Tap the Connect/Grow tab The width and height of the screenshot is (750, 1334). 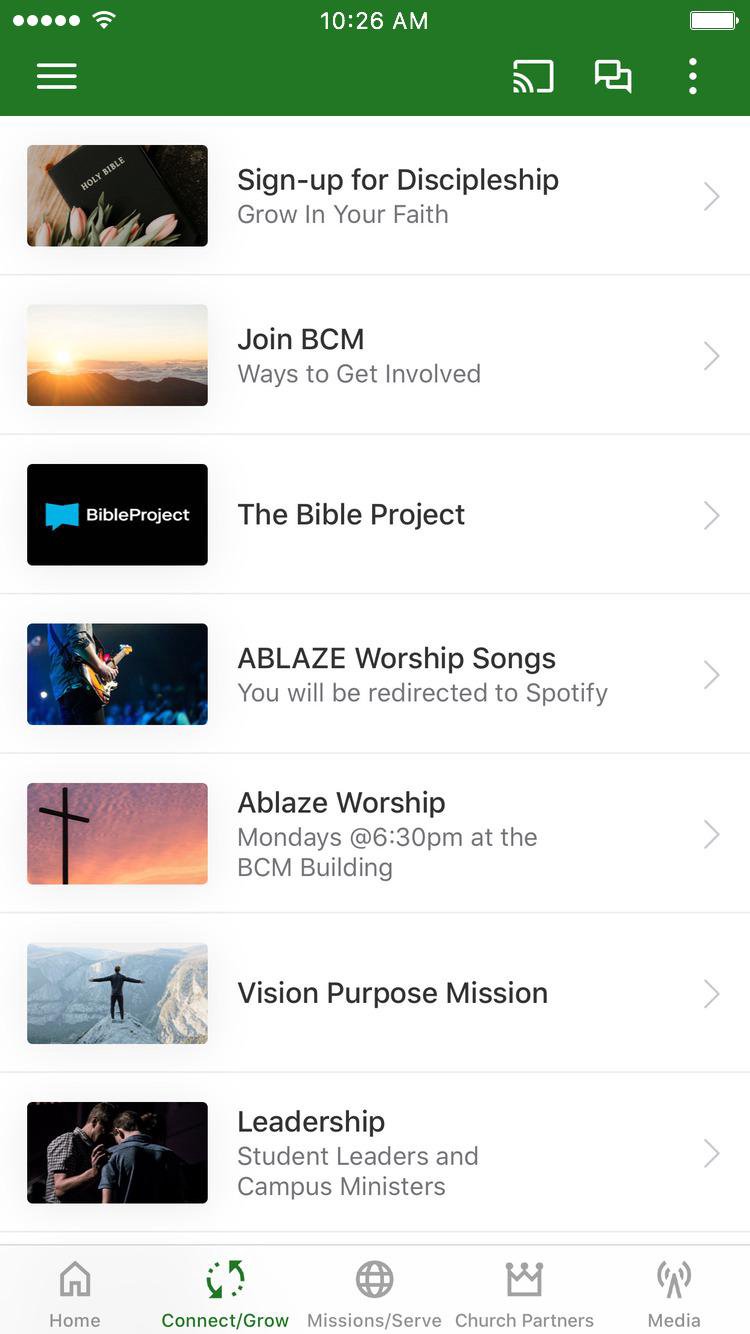pyautogui.click(x=225, y=1292)
